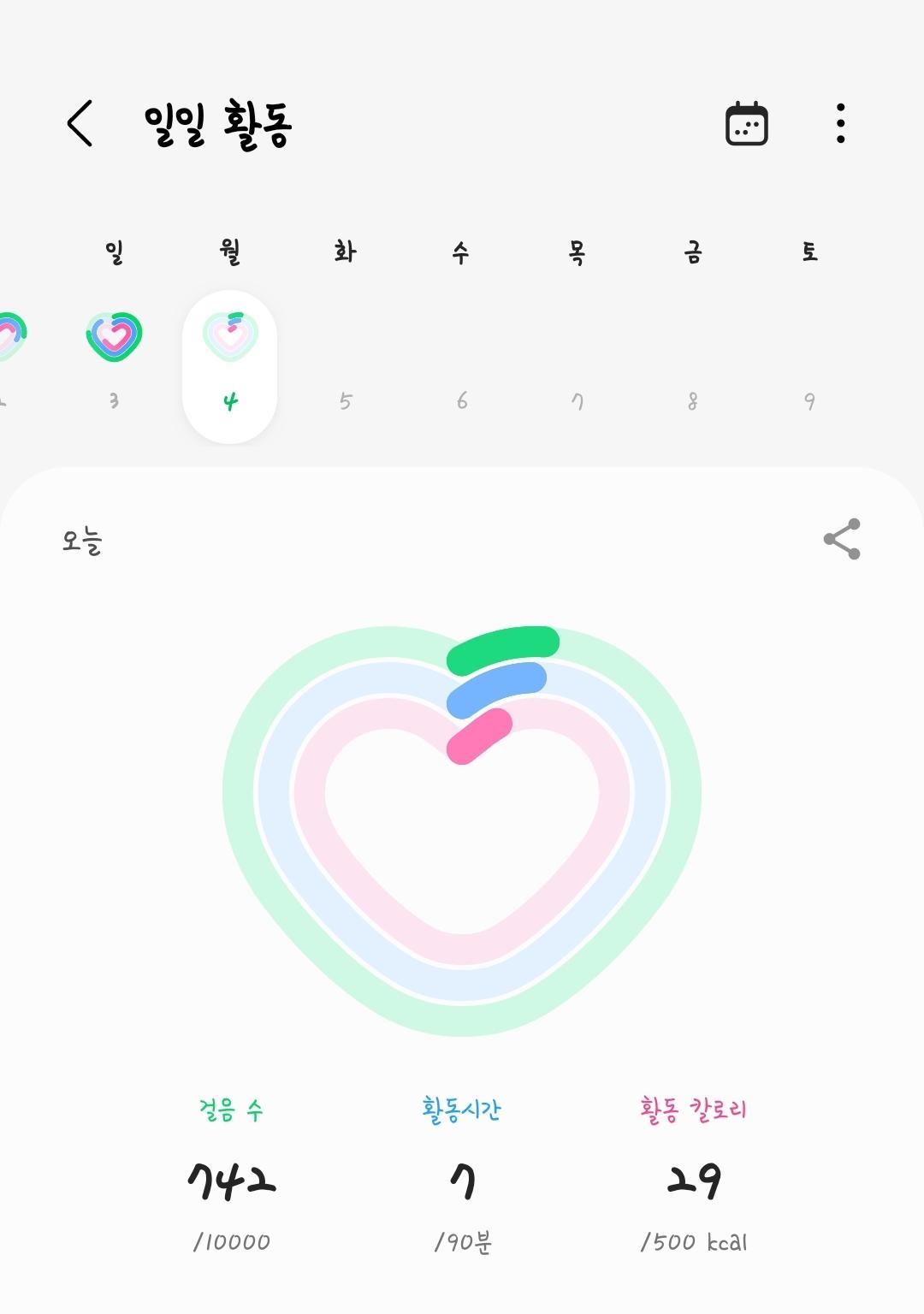Share today's activity heart
Image resolution: width=924 pixels, height=1314 pixels.
coord(841,539)
